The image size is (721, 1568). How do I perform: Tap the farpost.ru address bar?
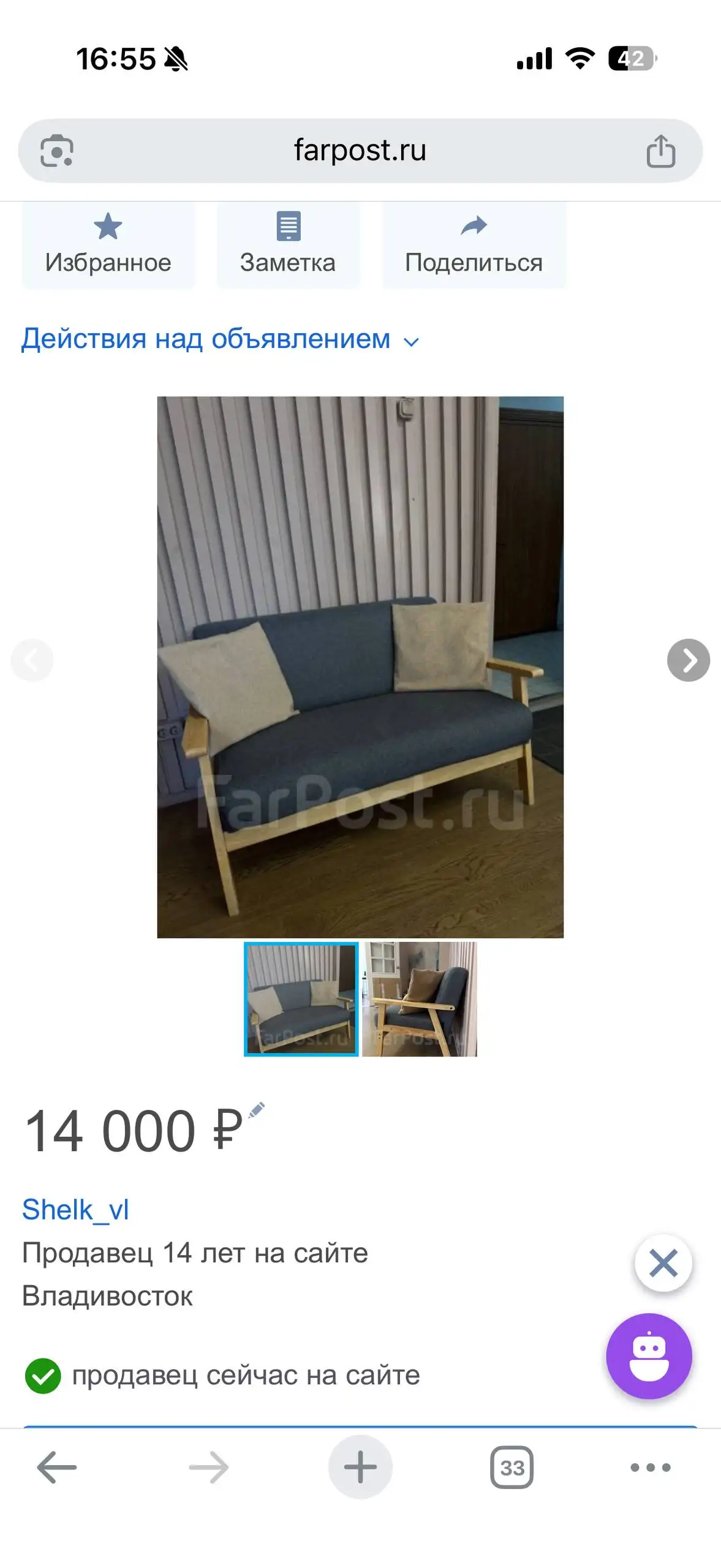(x=360, y=151)
